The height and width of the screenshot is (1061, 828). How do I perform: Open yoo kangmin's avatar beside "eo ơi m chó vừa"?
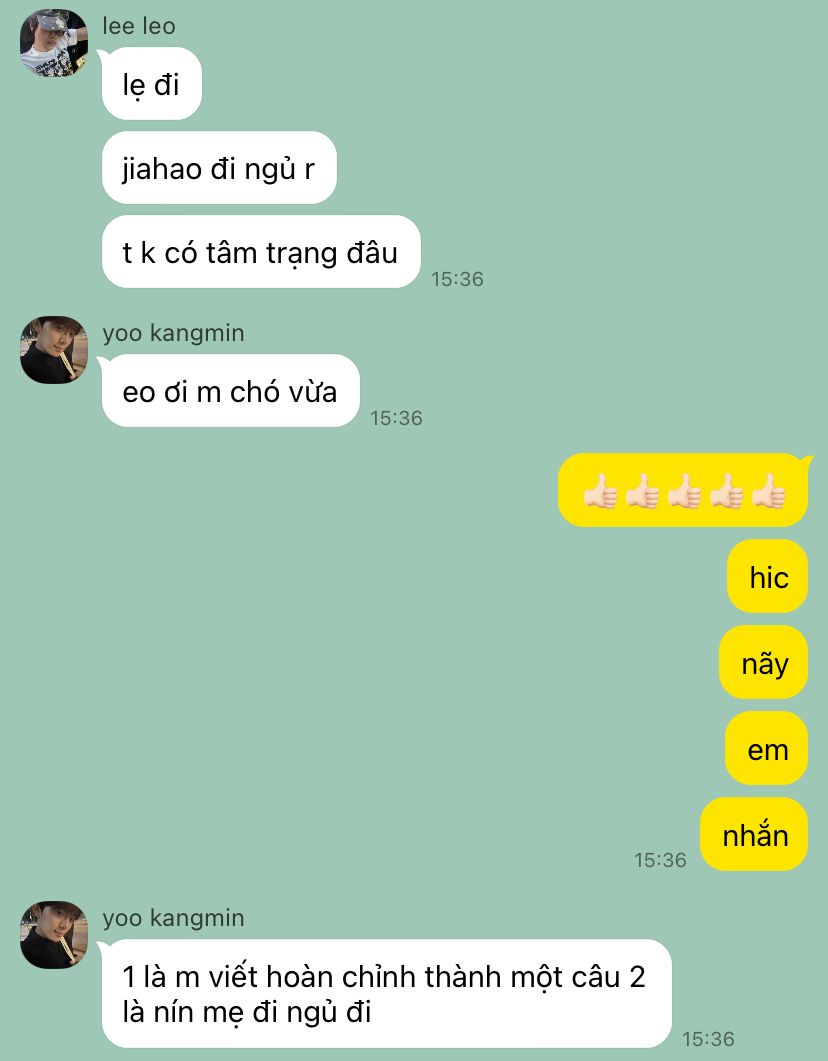coord(54,350)
